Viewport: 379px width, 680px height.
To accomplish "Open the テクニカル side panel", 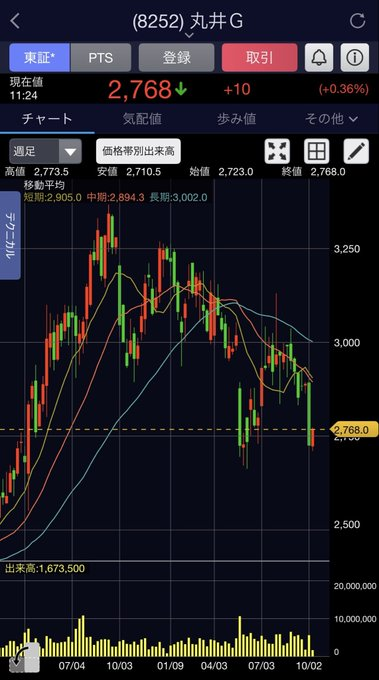I will point(10,235).
